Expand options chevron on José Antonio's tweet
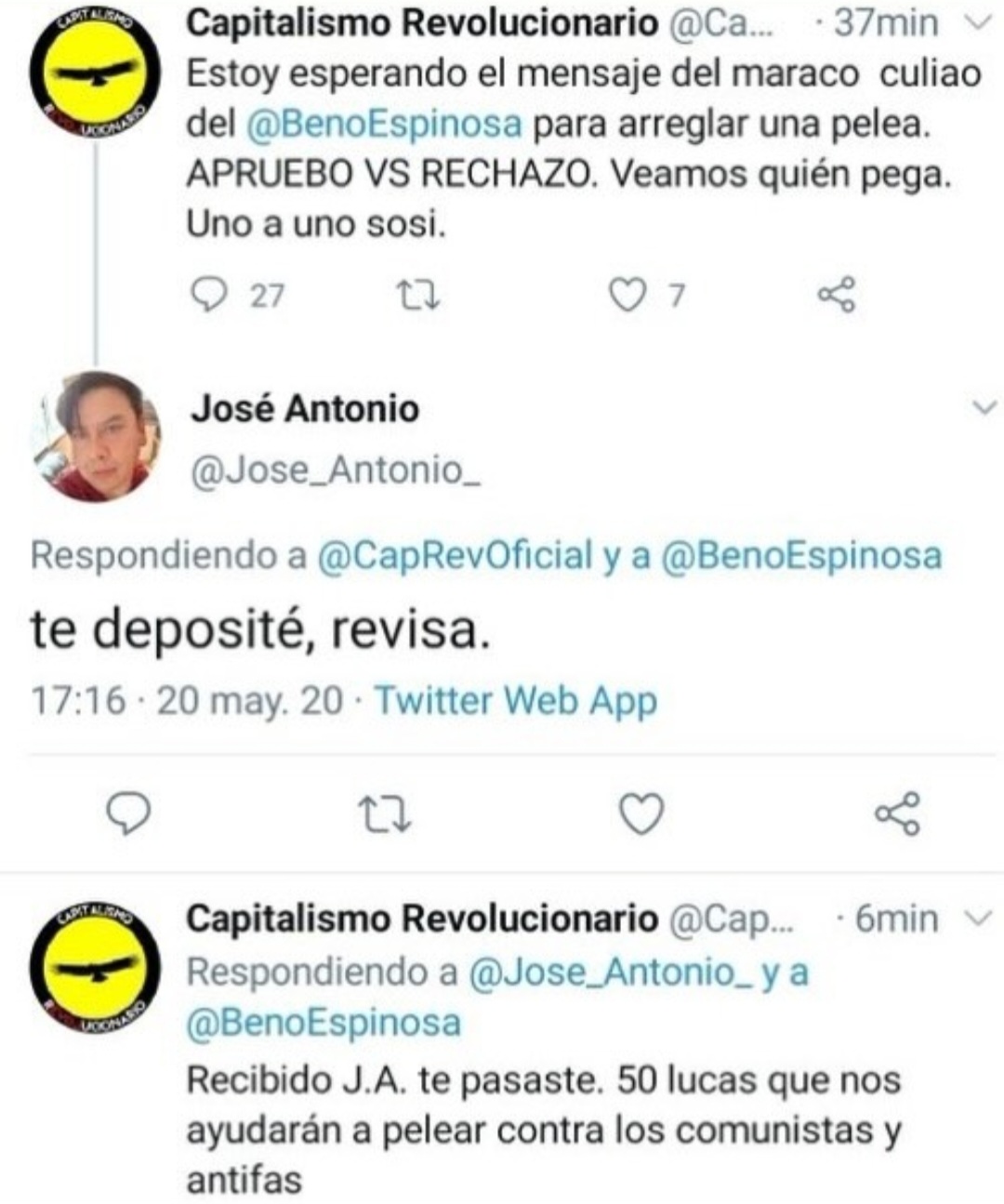 coord(983,407)
